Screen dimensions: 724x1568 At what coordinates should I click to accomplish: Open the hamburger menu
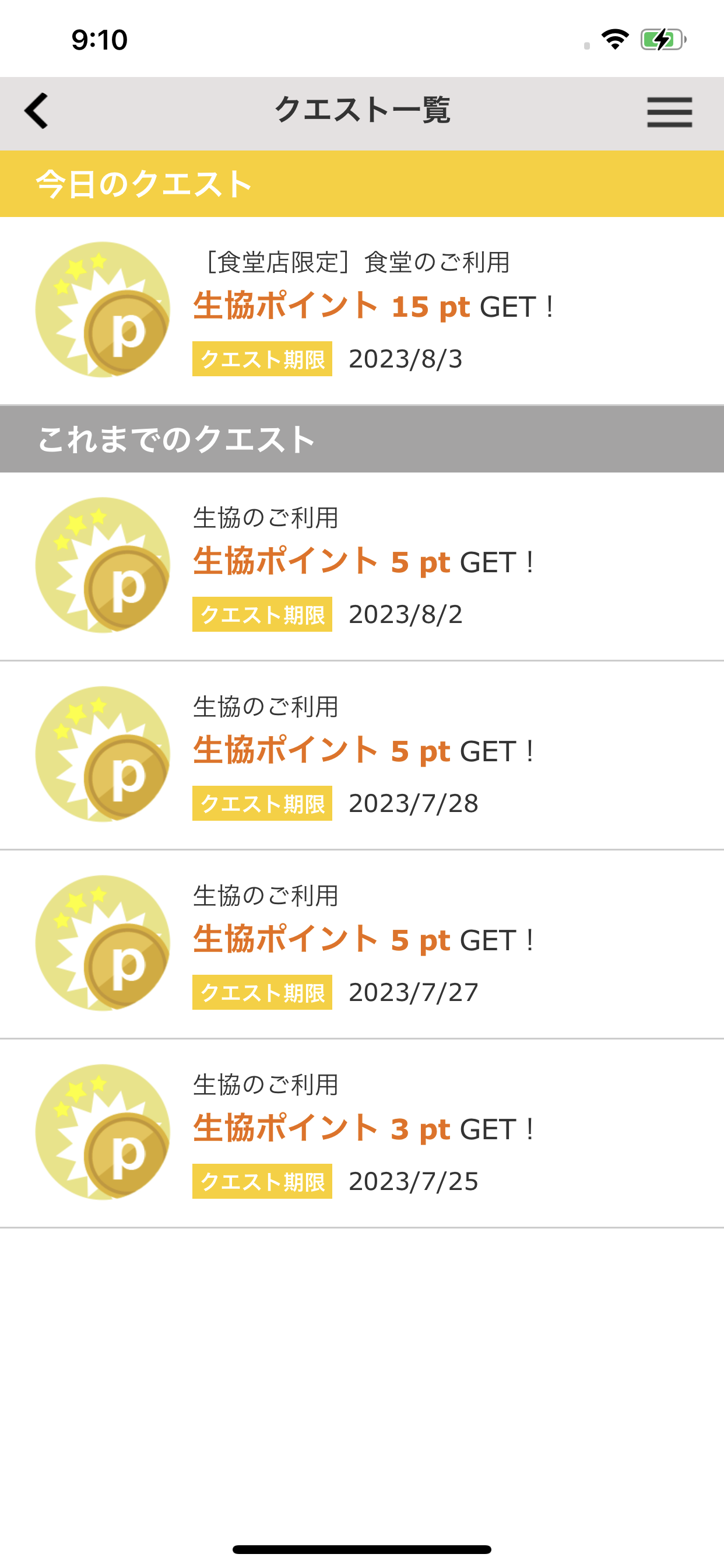pos(669,112)
